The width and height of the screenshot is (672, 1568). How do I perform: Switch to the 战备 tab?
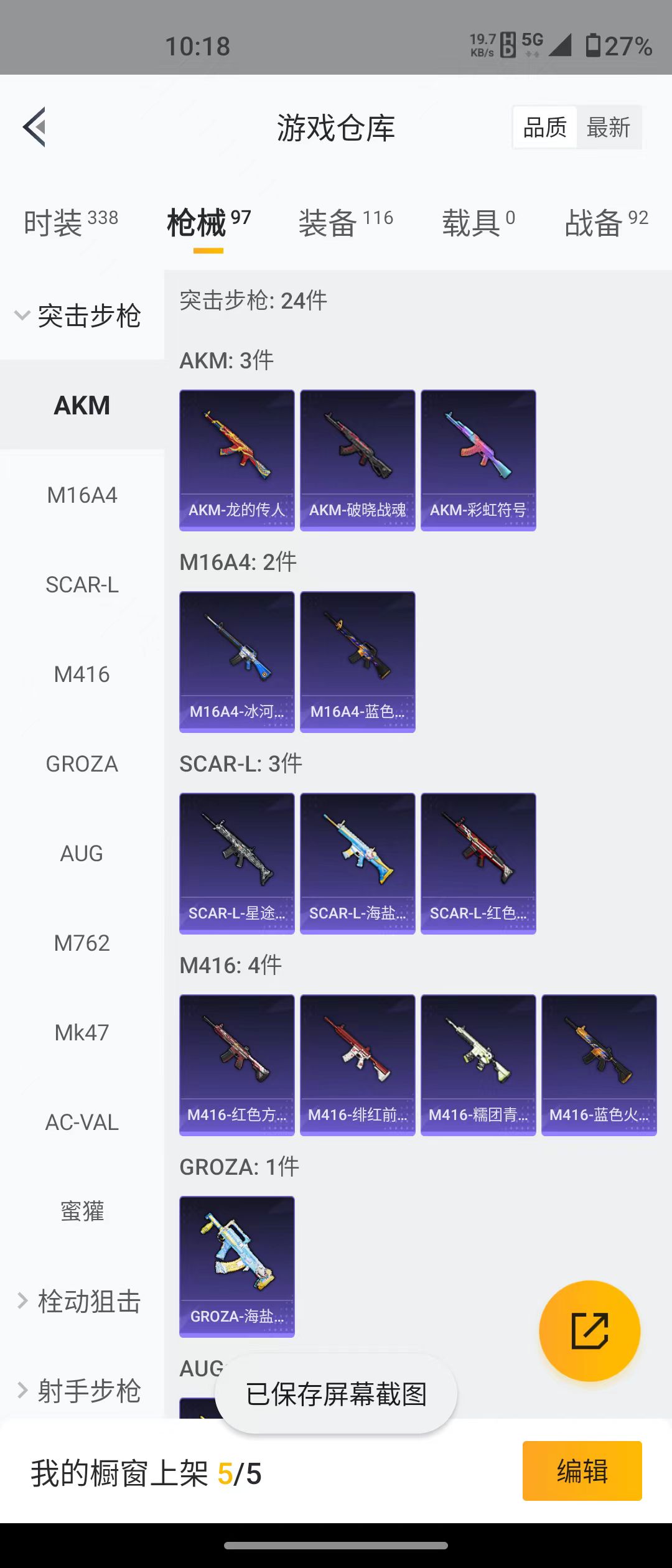(606, 222)
